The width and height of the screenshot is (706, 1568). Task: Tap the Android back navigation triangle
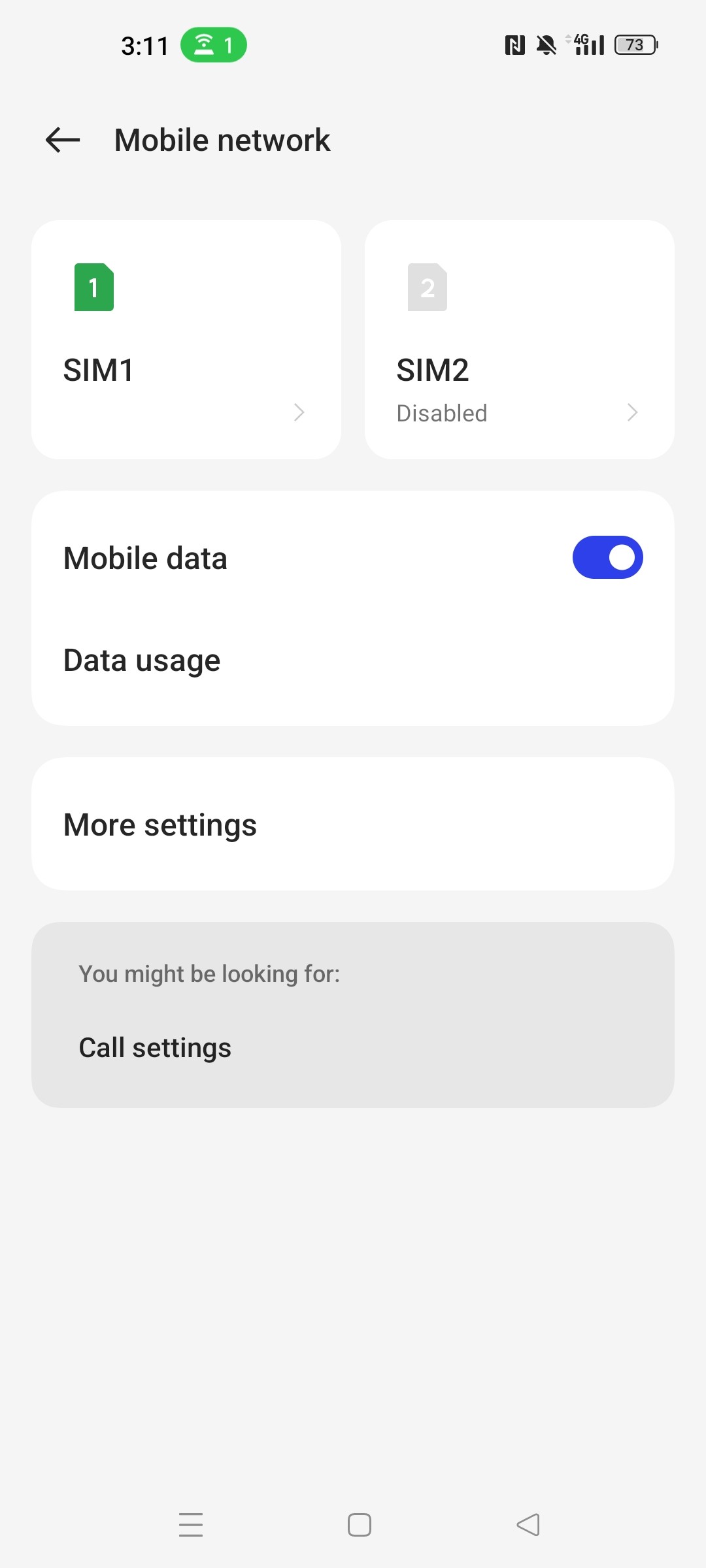(528, 1525)
